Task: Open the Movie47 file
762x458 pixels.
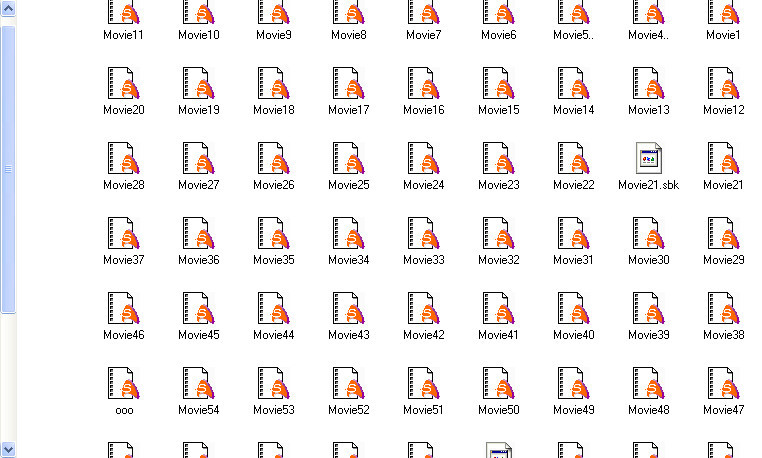Action: click(723, 384)
